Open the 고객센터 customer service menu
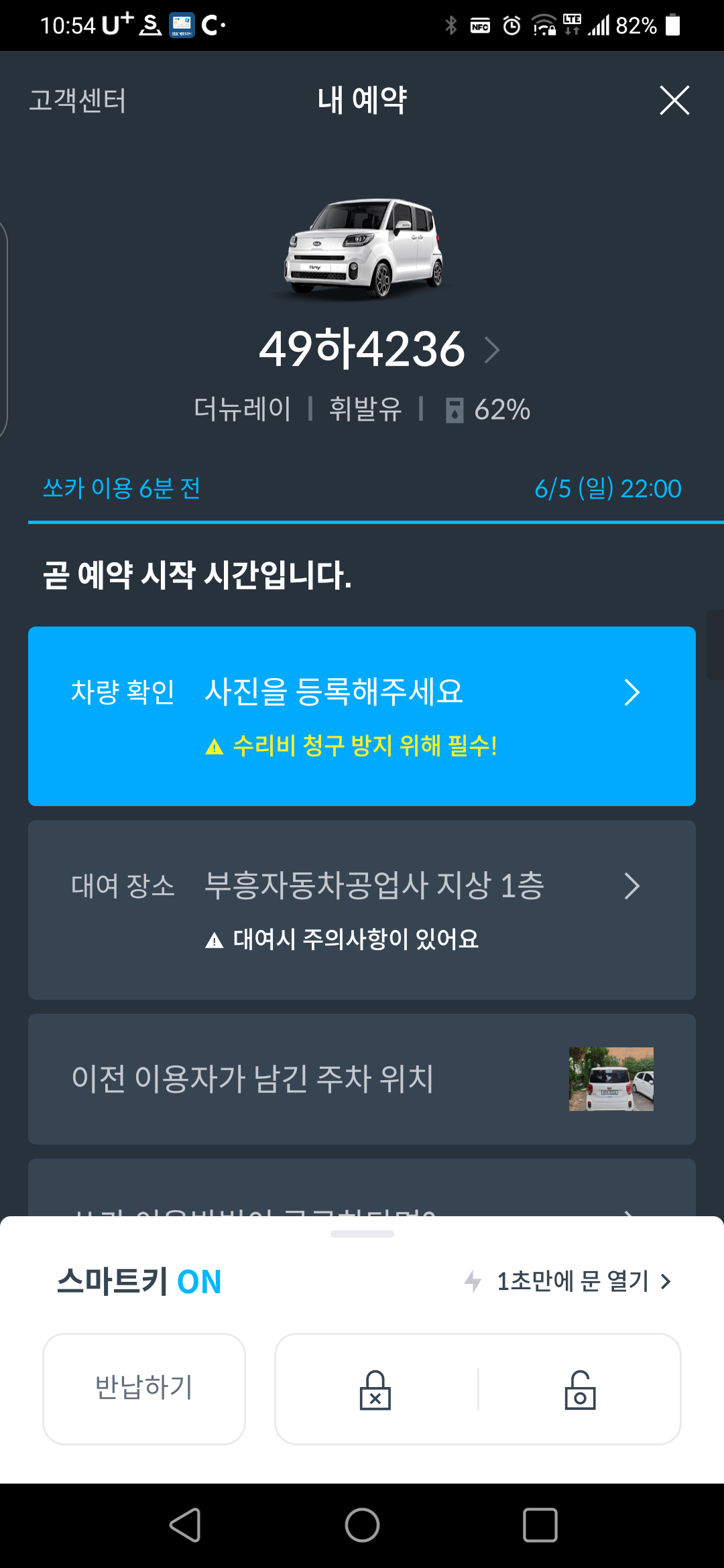The width and height of the screenshot is (724, 1568). tap(78, 102)
